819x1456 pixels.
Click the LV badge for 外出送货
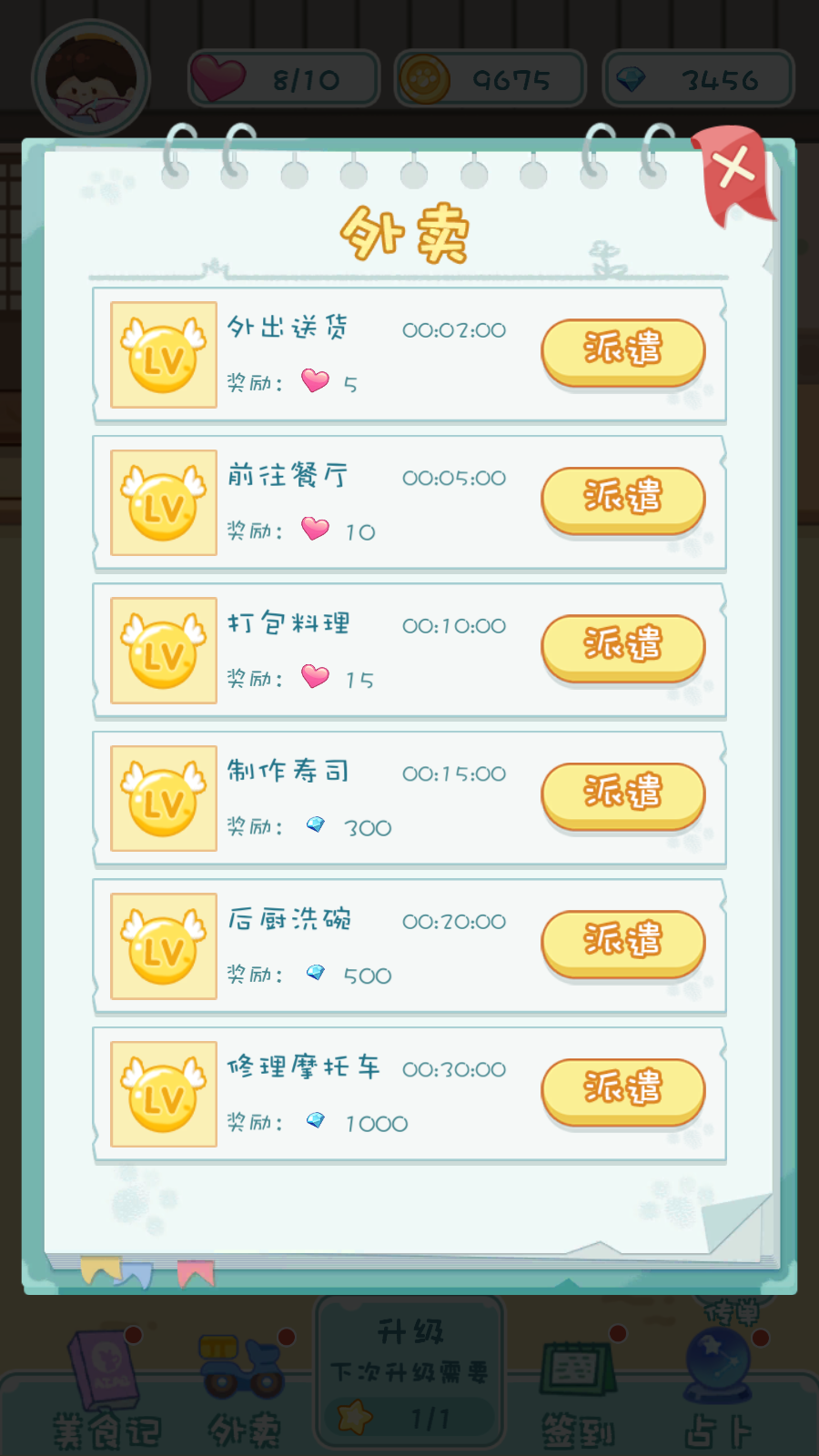click(163, 355)
